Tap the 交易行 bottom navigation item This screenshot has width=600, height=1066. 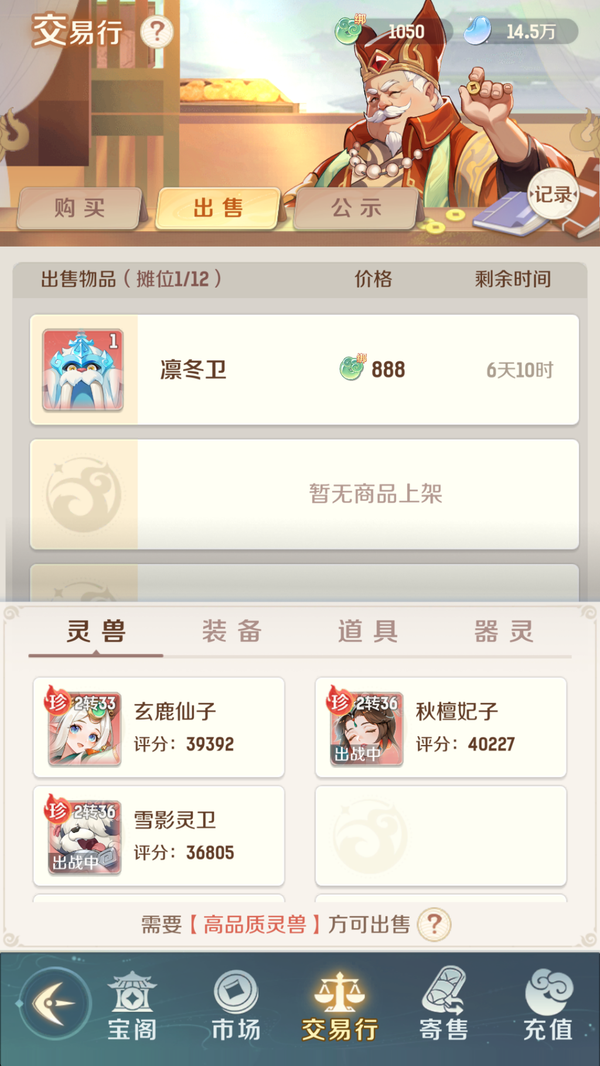[x=340, y=1008]
